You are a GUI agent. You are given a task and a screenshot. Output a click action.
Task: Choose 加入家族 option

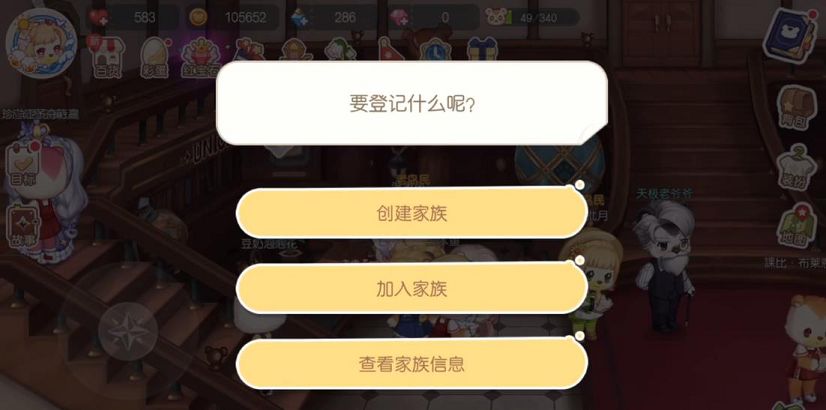pos(411,289)
